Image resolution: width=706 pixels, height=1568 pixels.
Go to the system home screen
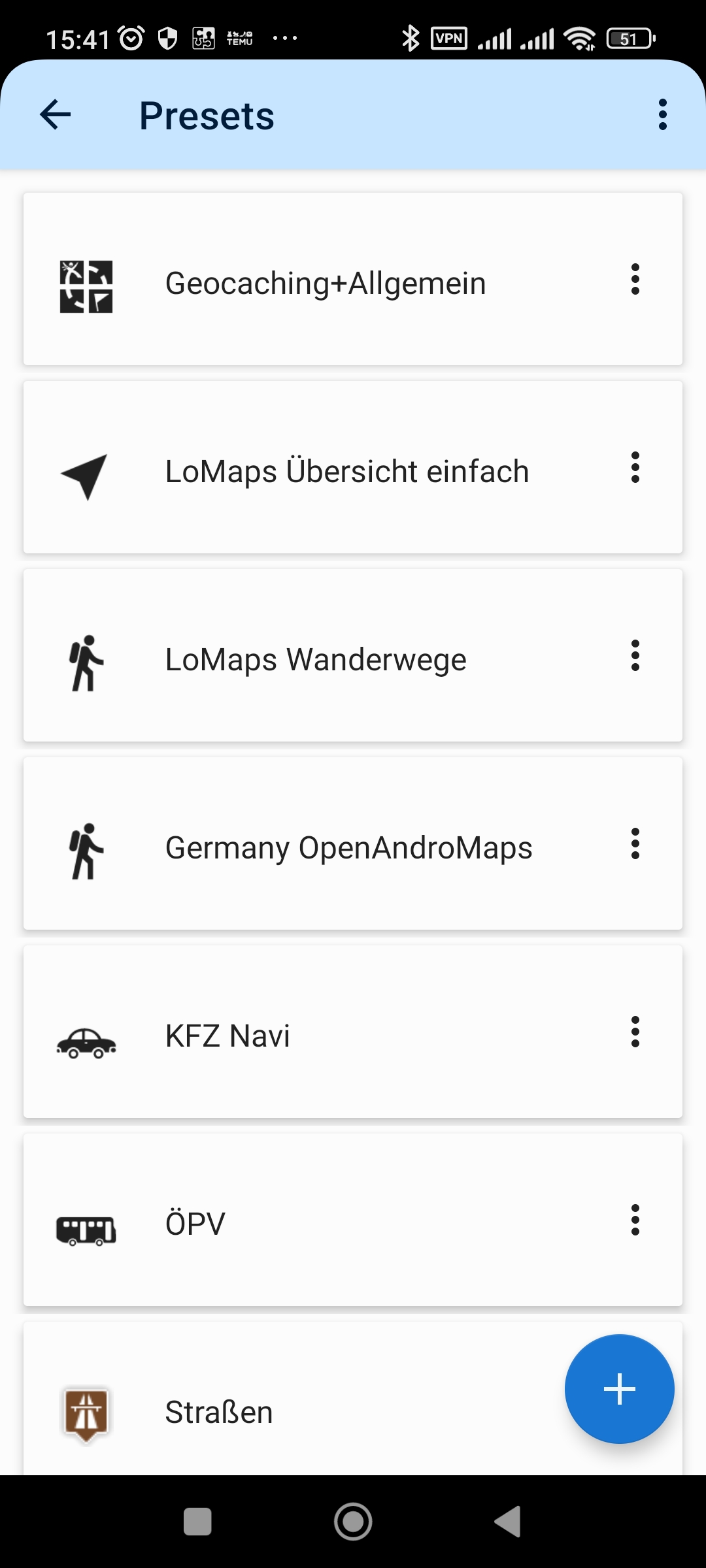click(353, 1522)
